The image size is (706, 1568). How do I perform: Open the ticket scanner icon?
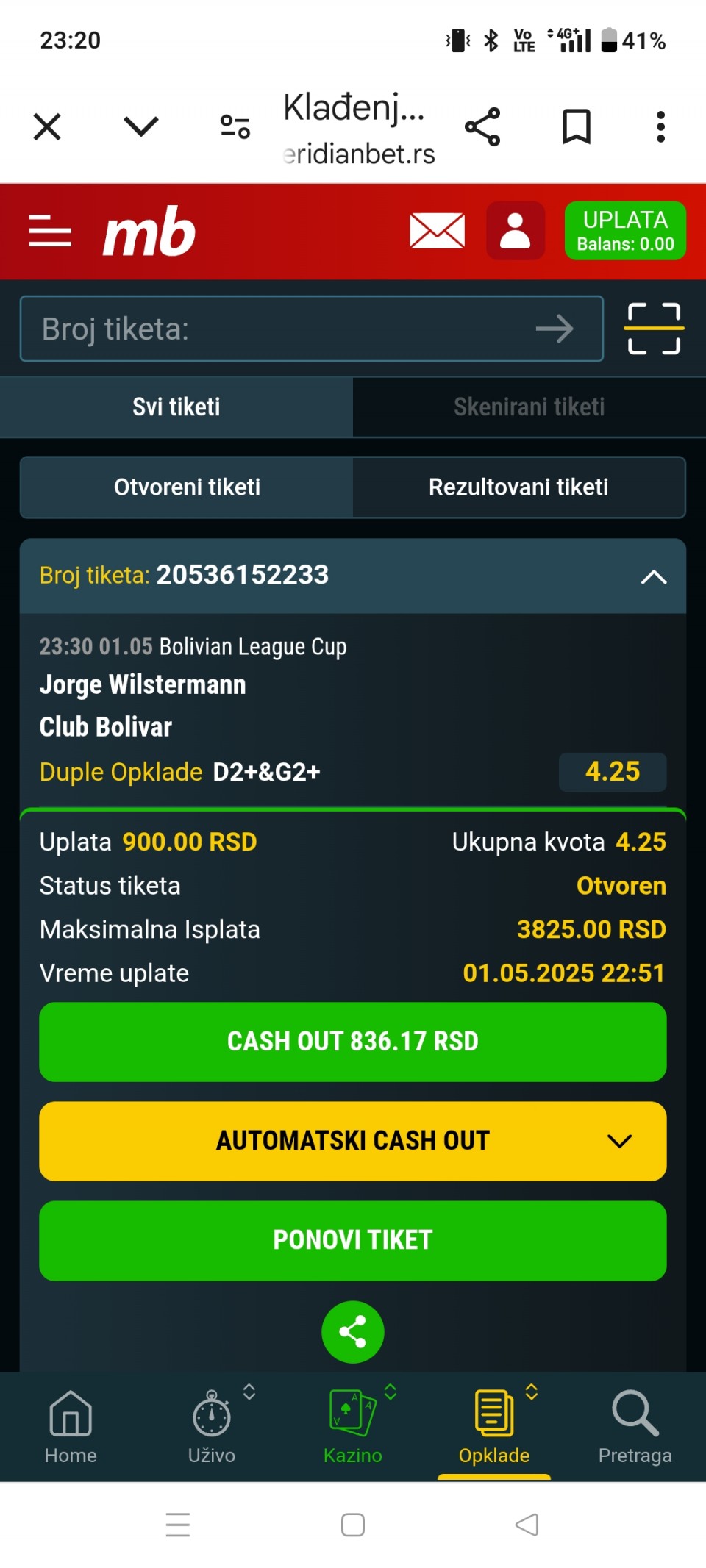pyautogui.click(x=654, y=329)
